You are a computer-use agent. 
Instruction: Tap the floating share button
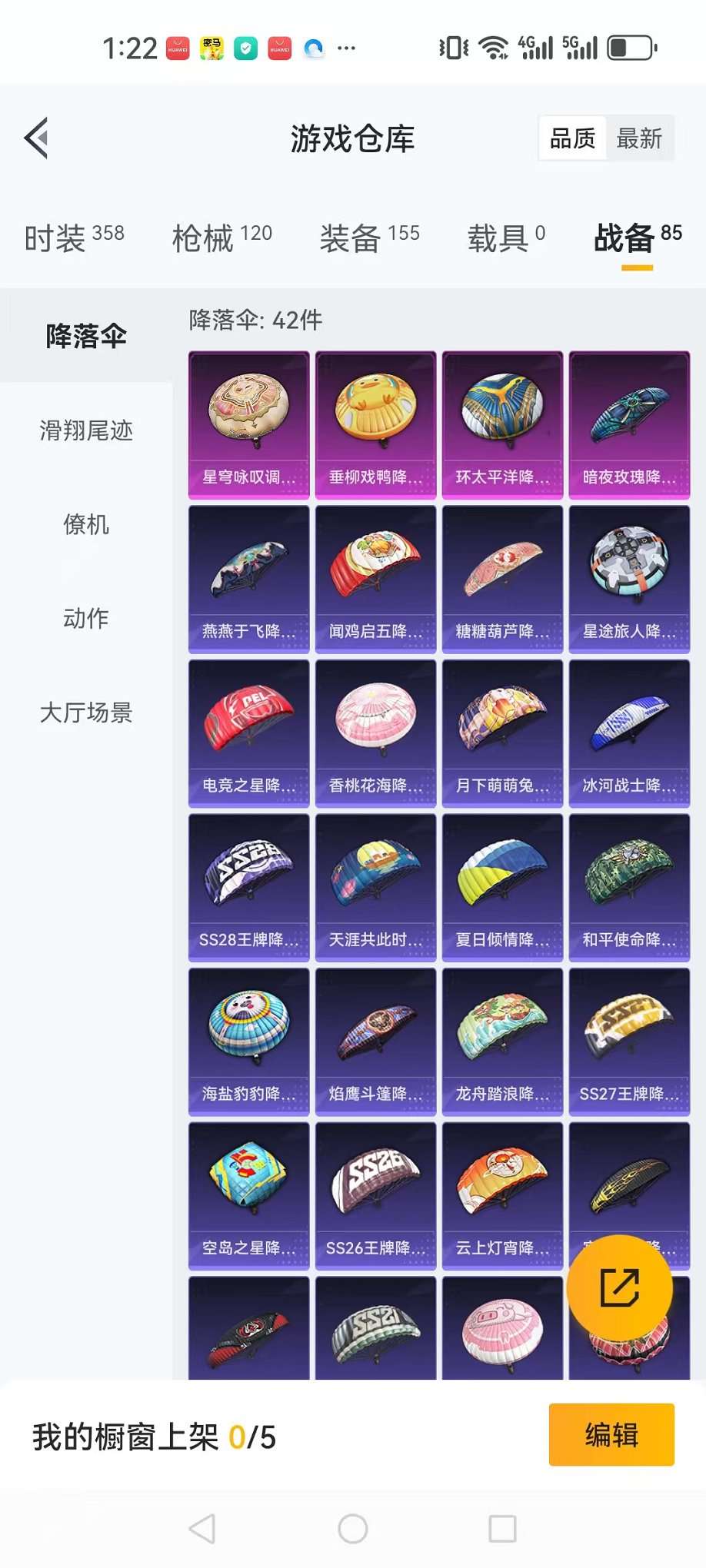click(619, 1287)
